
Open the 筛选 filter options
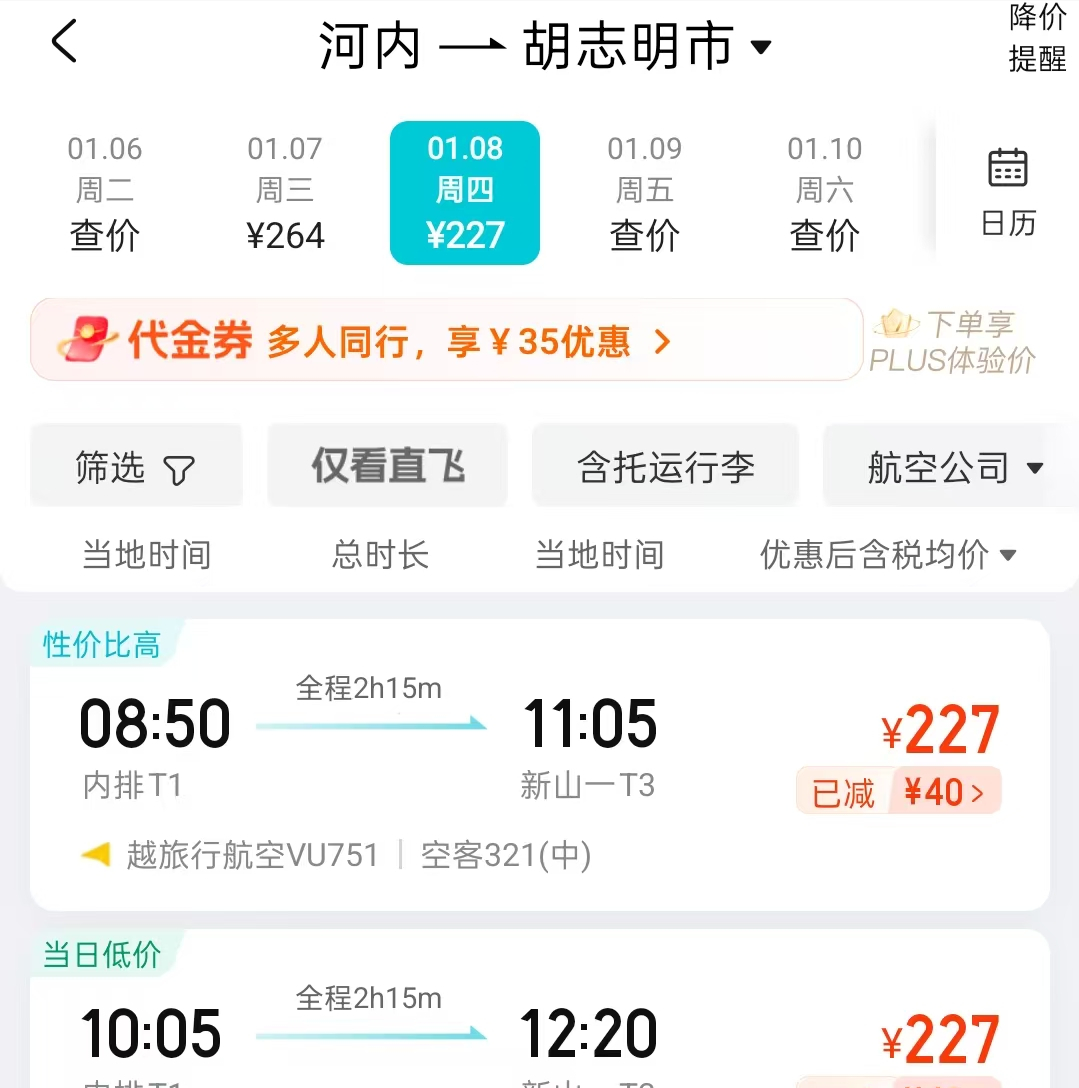[136, 467]
